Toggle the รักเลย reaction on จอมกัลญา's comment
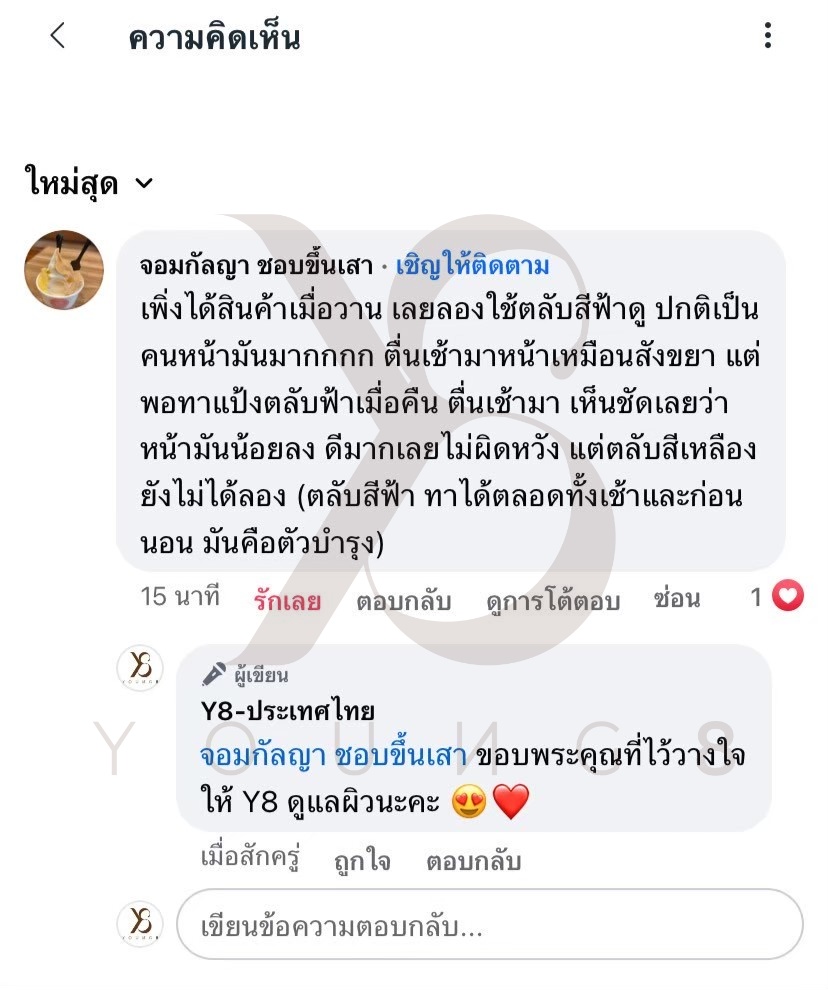 pyautogui.click(x=287, y=600)
